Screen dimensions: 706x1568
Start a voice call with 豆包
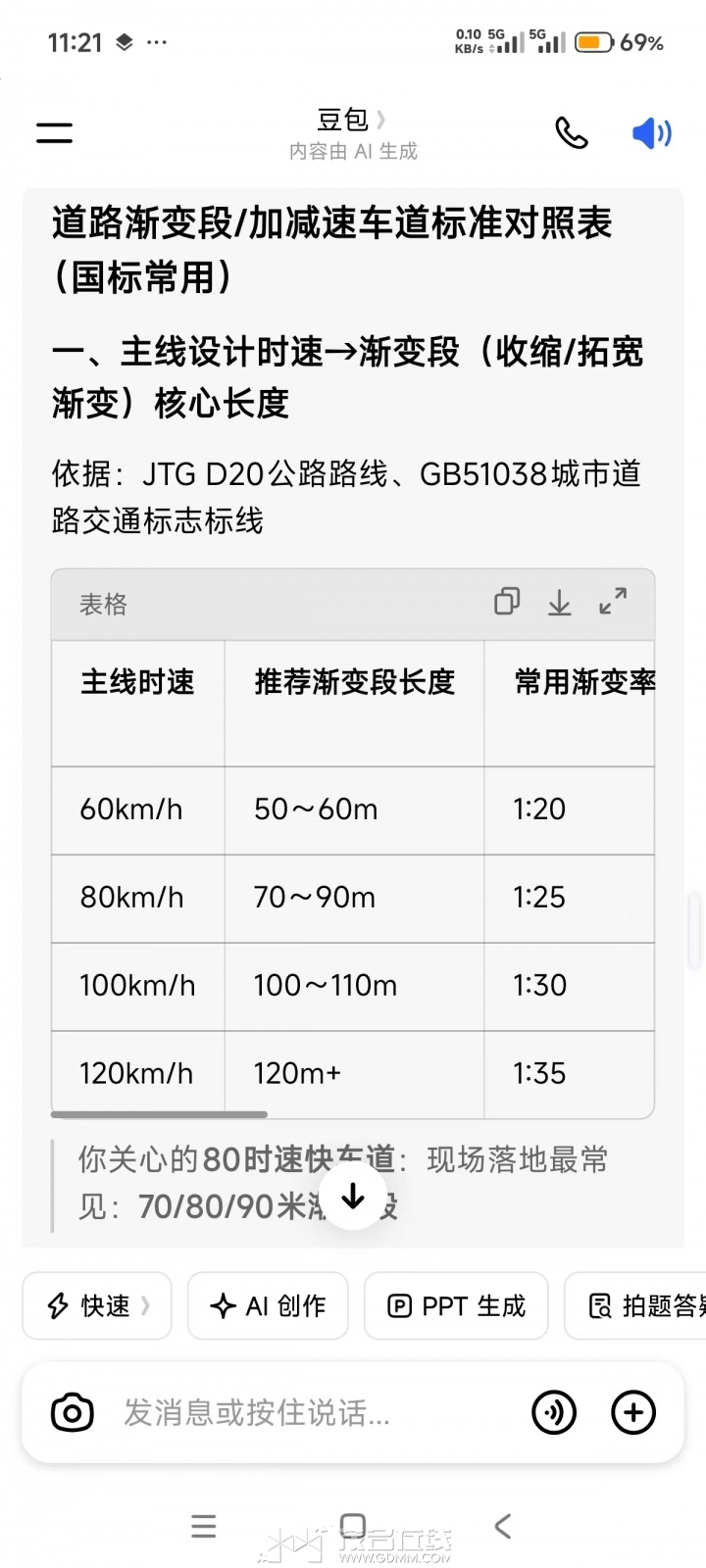pyautogui.click(x=571, y=132)
